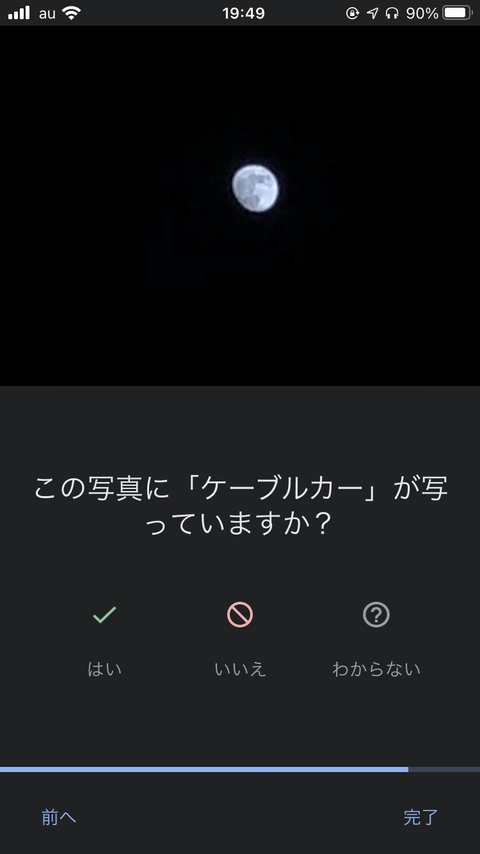Tap 完了 to finish

point(421,817)
